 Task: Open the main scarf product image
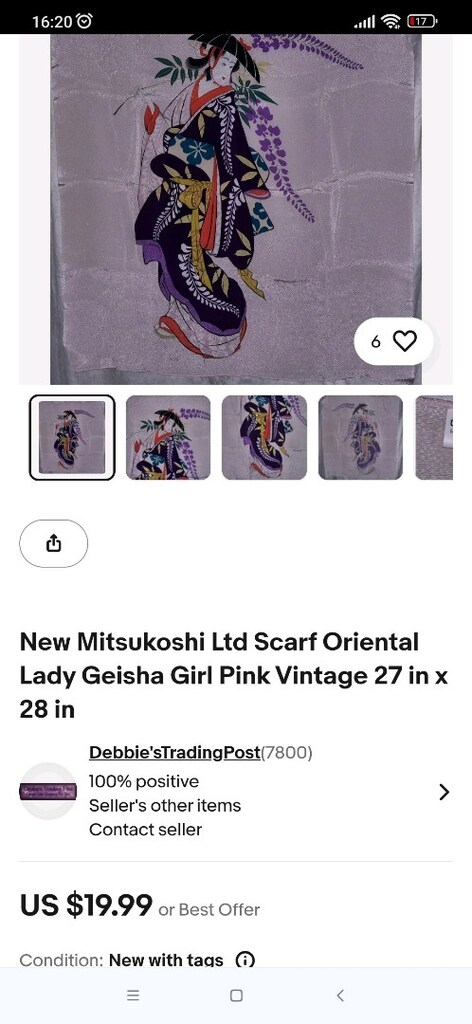(x=236, y=209)
